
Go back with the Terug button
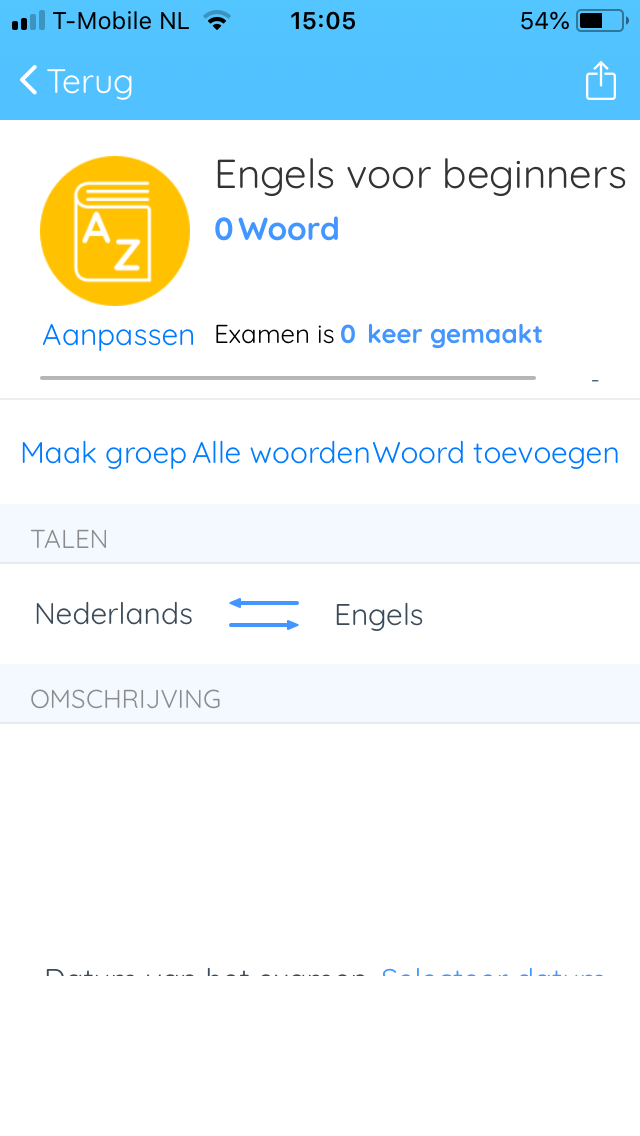point(76,80)
